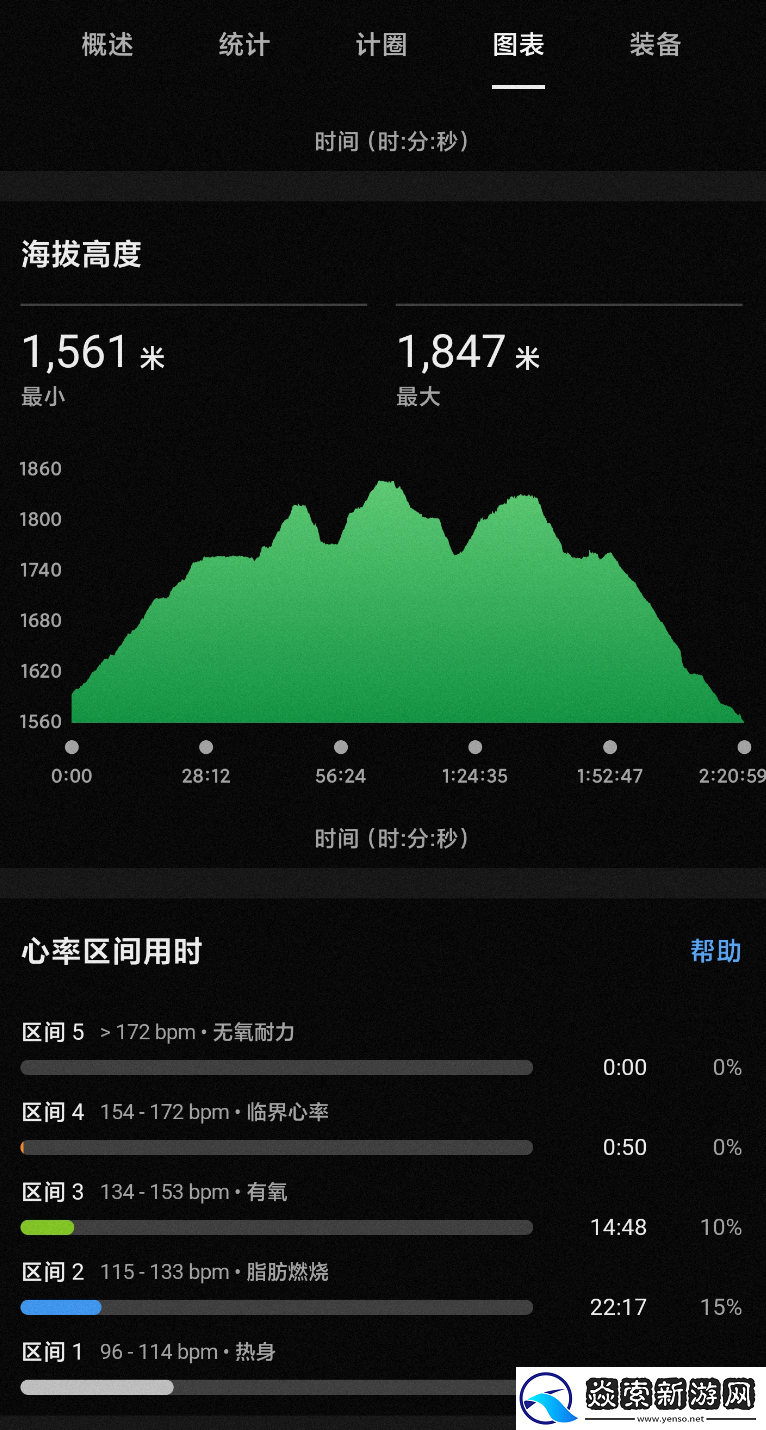Open the 统计 tab
Viewport: 766px width, 1430px height.
click(x=243, y=45)
